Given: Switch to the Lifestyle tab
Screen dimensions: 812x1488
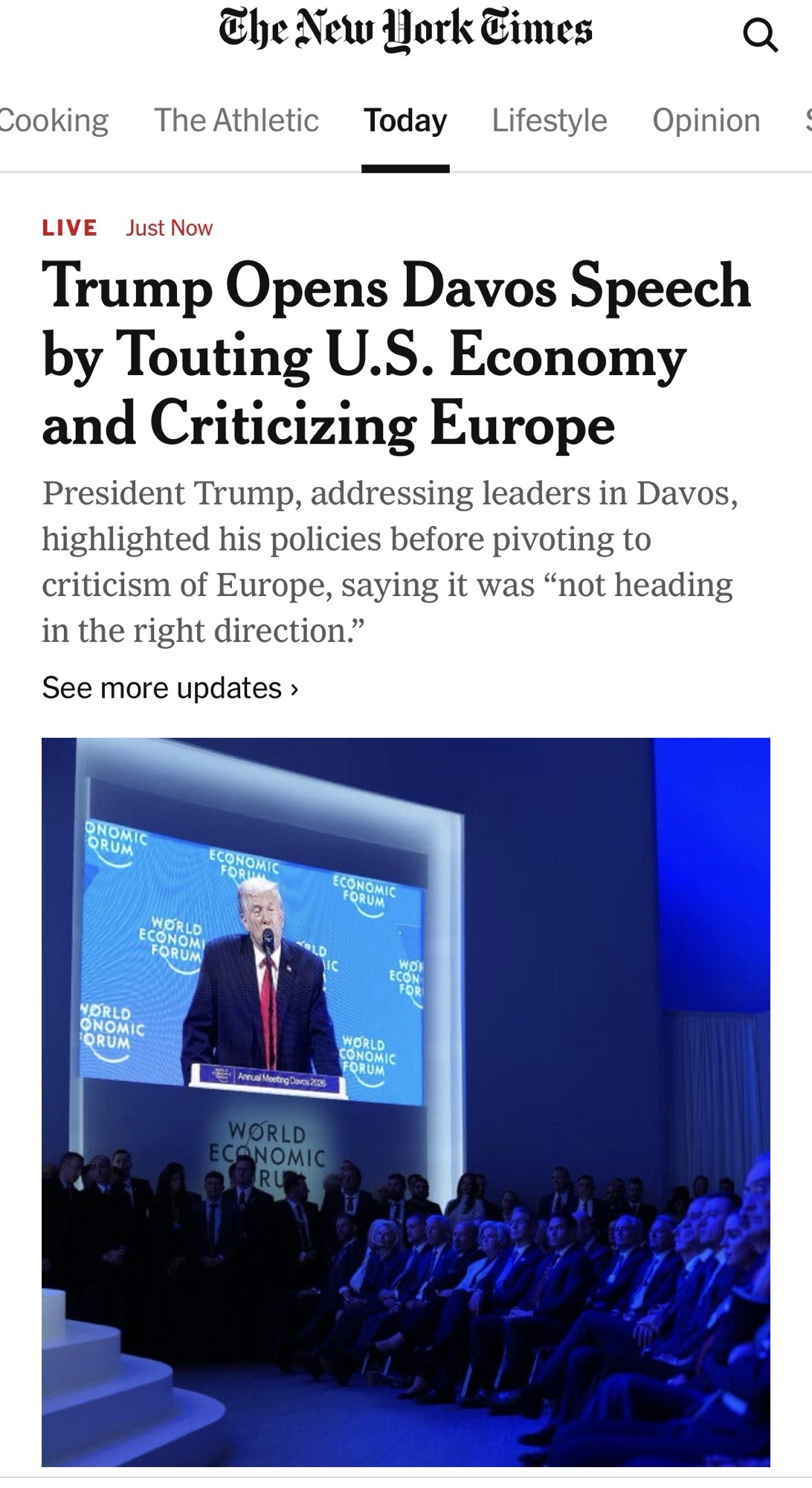Looking at the screenshot, I should pyautogui.click(x=550, y=121).
